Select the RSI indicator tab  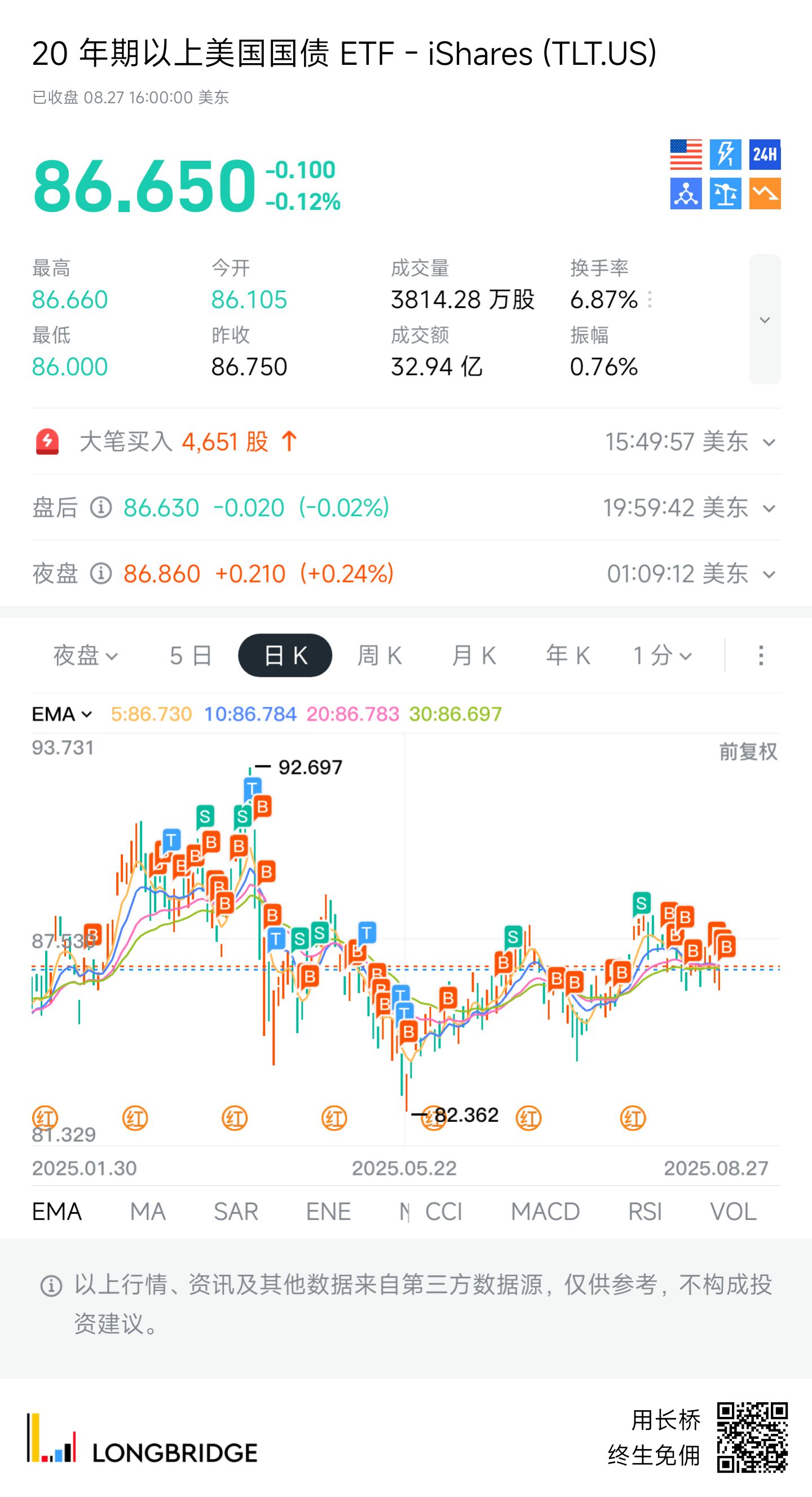click(x=645, y=1212)
